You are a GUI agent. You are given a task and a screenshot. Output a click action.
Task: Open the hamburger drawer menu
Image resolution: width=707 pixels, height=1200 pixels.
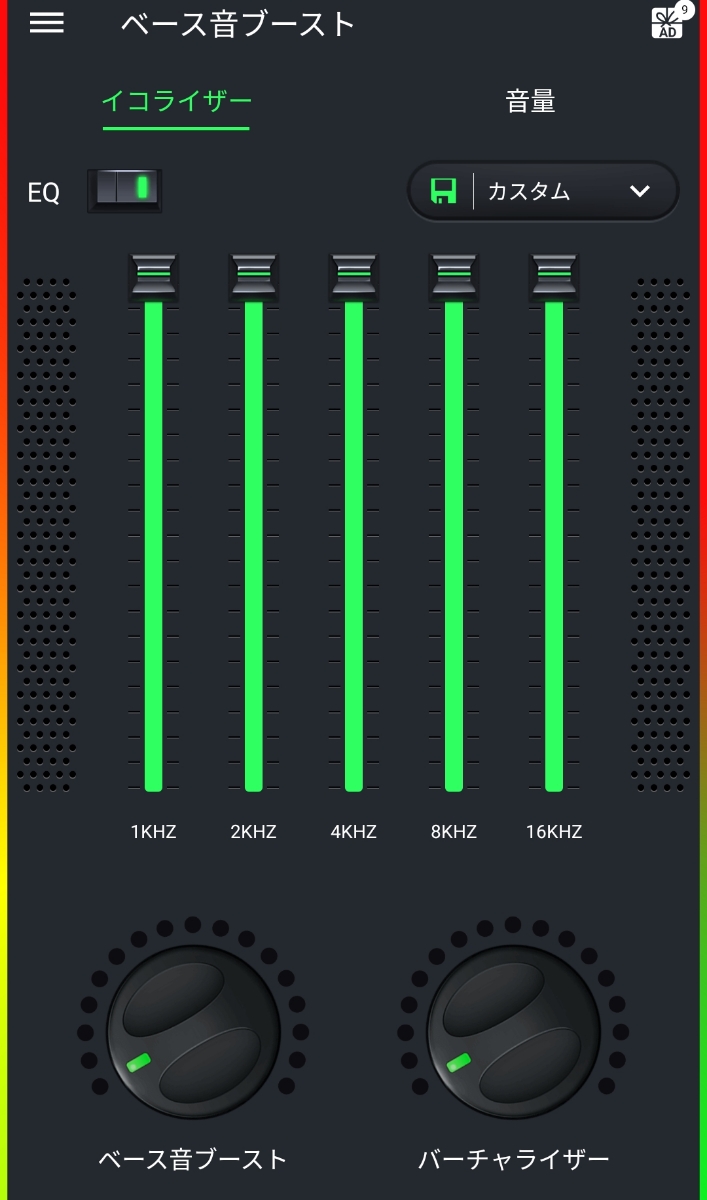tap(46, 23)
